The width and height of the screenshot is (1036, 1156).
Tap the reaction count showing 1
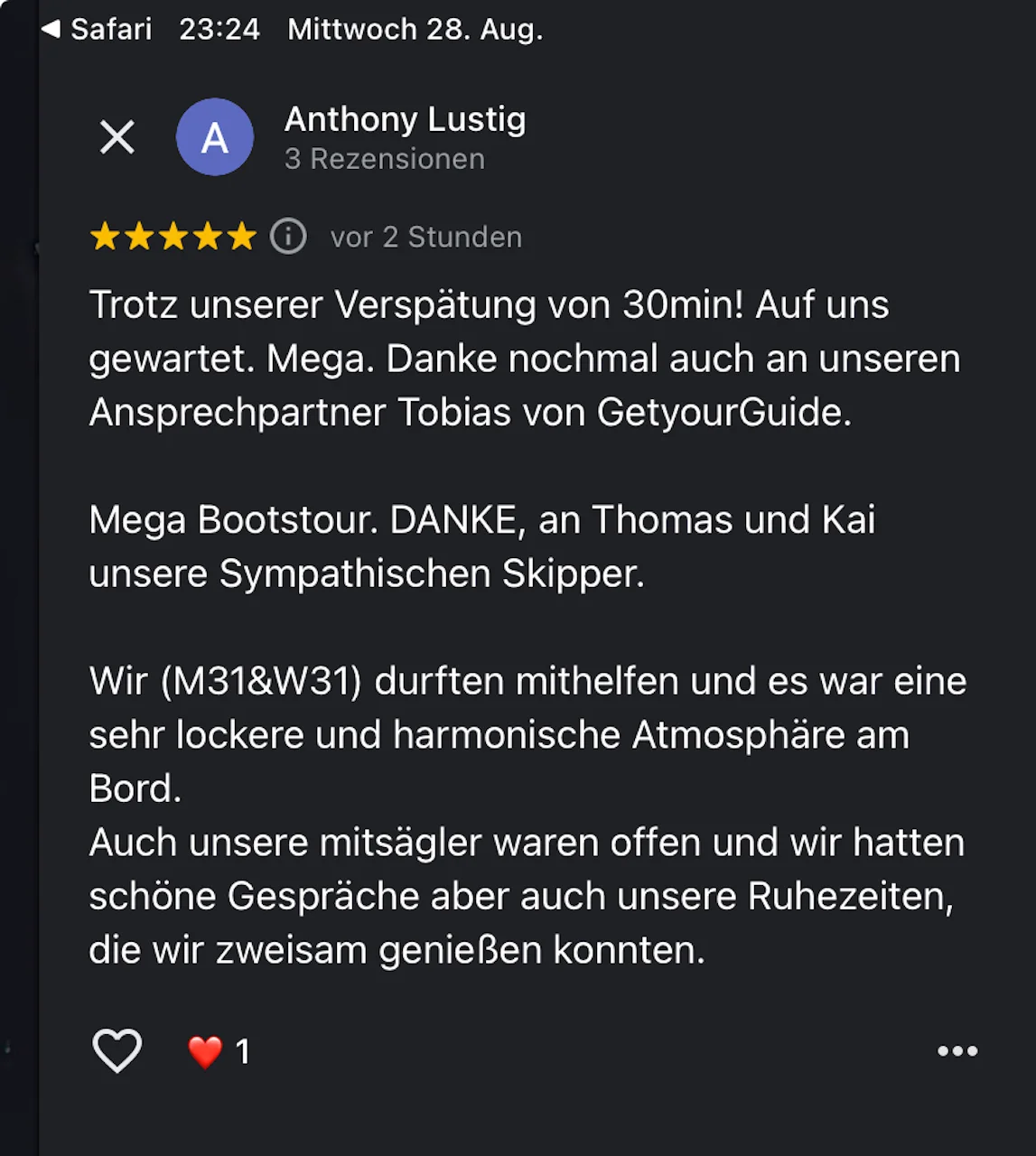[241, 1050]
